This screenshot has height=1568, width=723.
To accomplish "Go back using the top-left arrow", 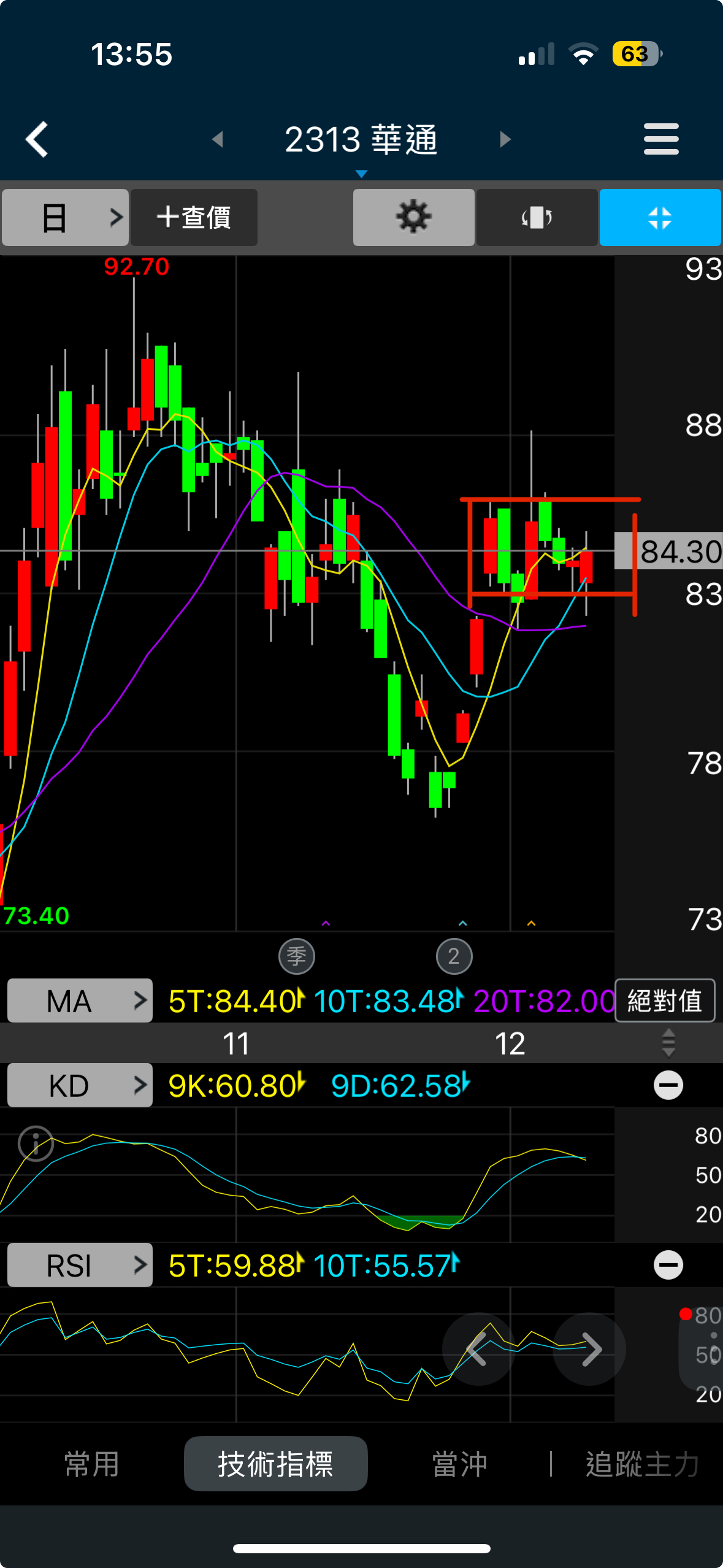I will [37, 139].
